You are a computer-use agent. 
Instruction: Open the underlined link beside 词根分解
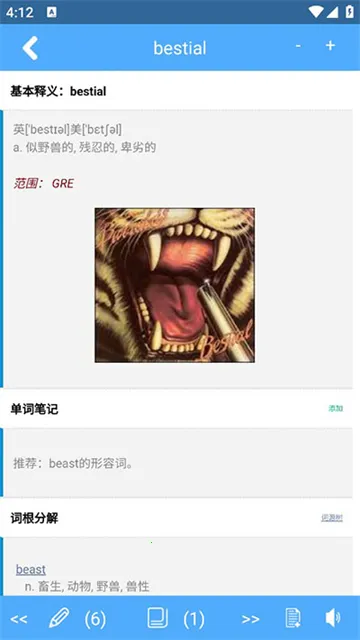click(x=332, y=518)
